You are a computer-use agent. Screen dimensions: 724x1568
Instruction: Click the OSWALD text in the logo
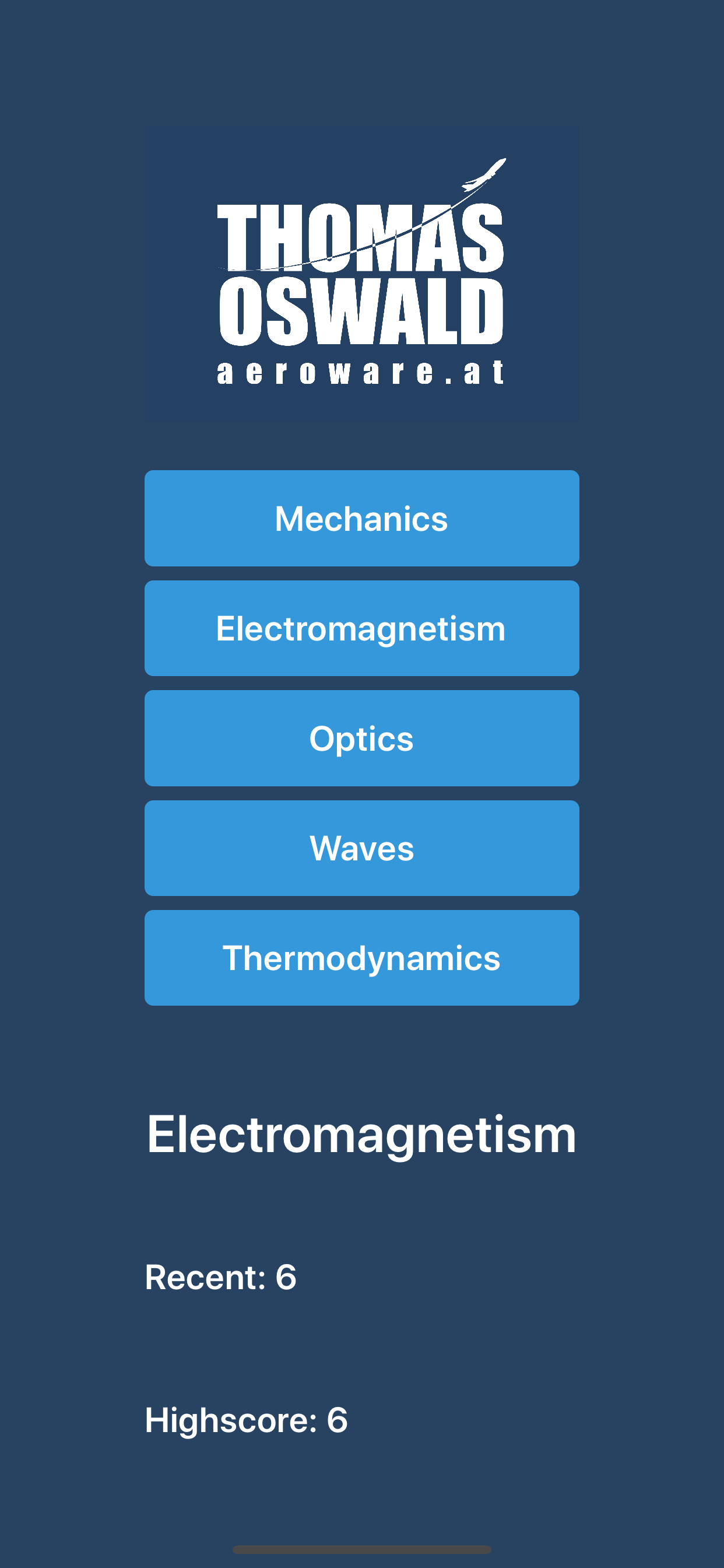point(361,310)
